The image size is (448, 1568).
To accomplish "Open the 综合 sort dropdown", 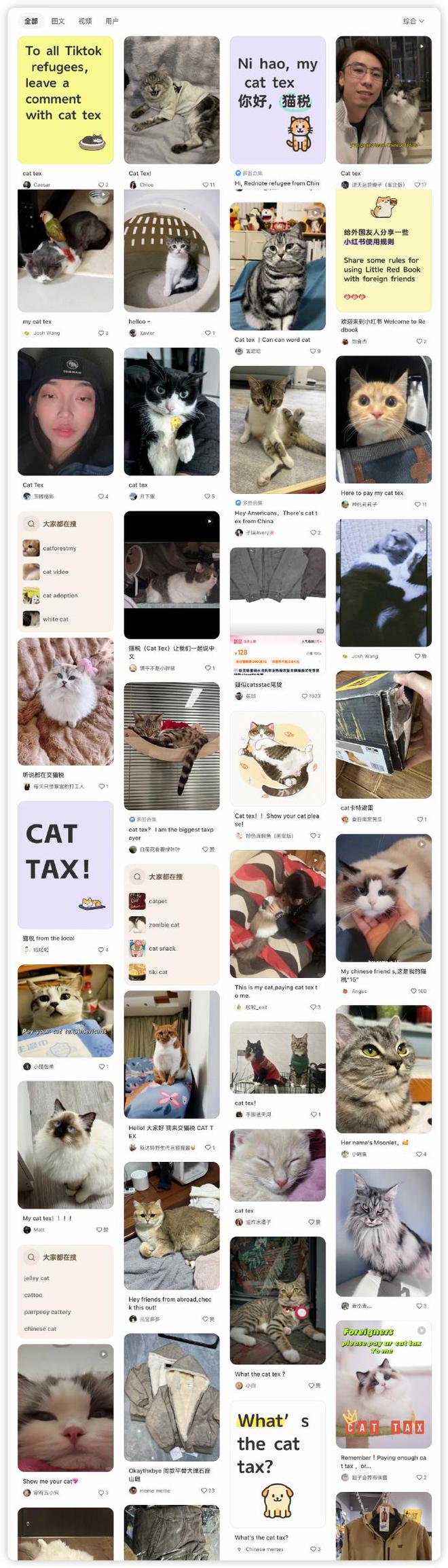I will coord(413,21).
